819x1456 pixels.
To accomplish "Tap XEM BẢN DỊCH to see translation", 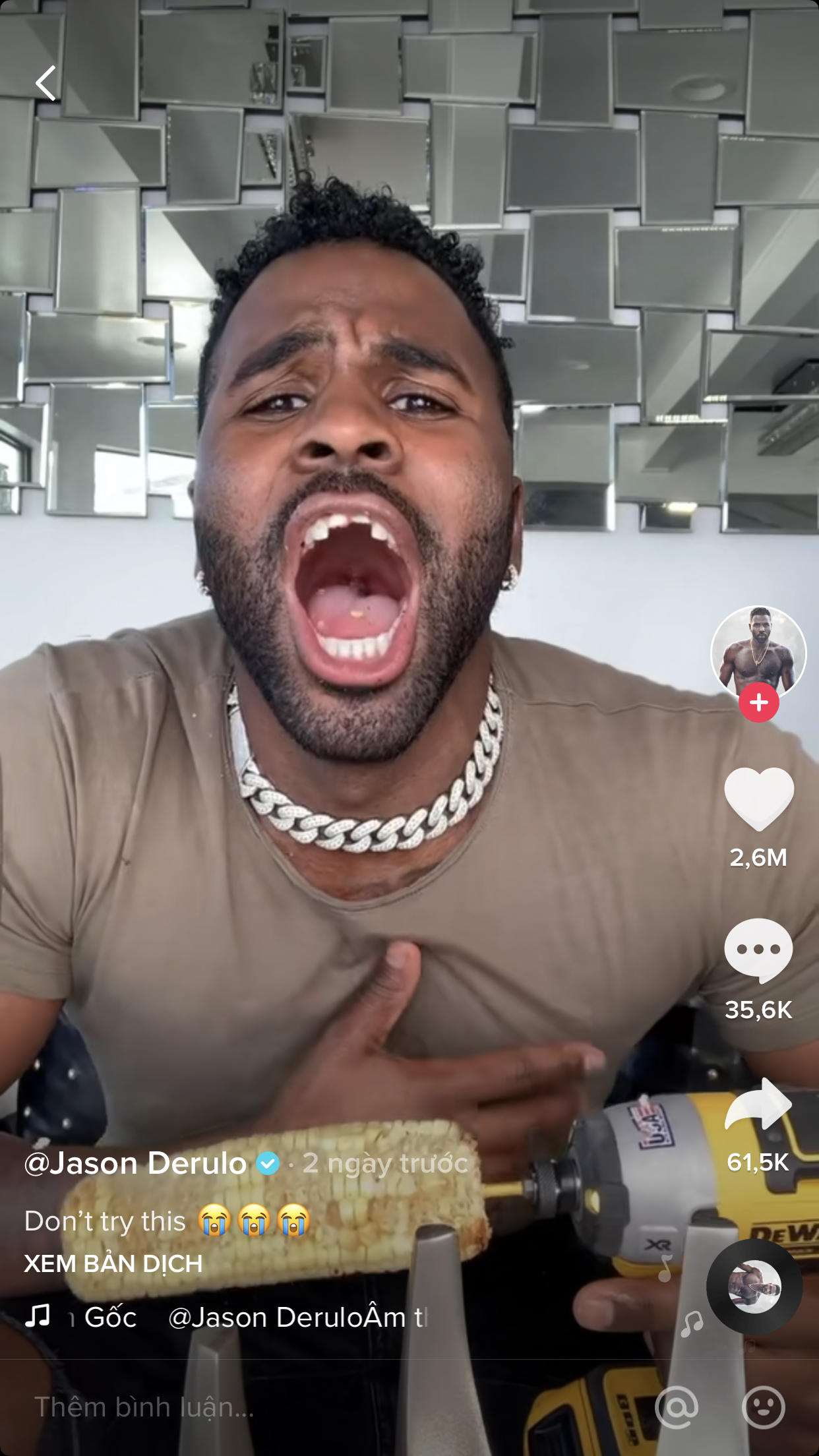I will (113, 1263).
